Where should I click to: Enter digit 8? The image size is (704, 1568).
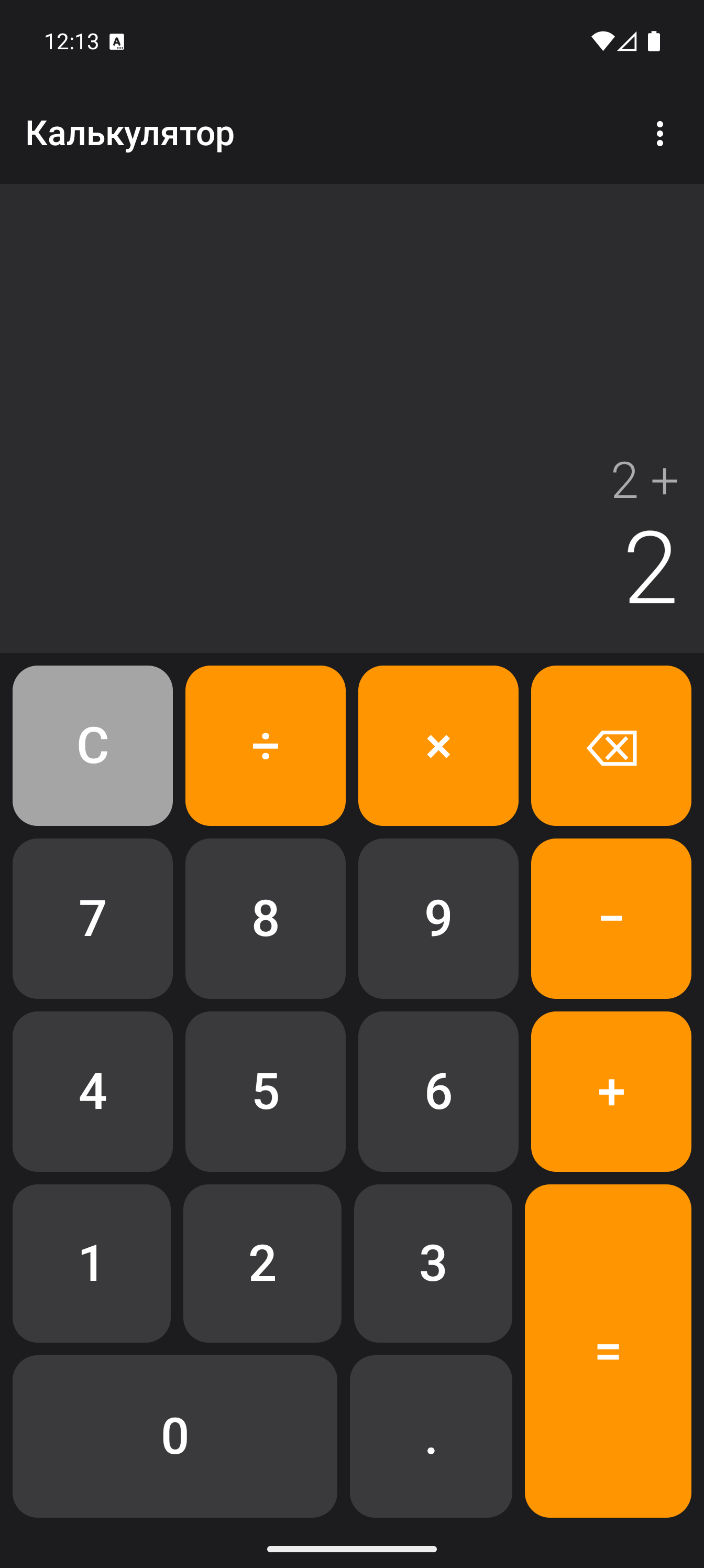coord(265,918)
